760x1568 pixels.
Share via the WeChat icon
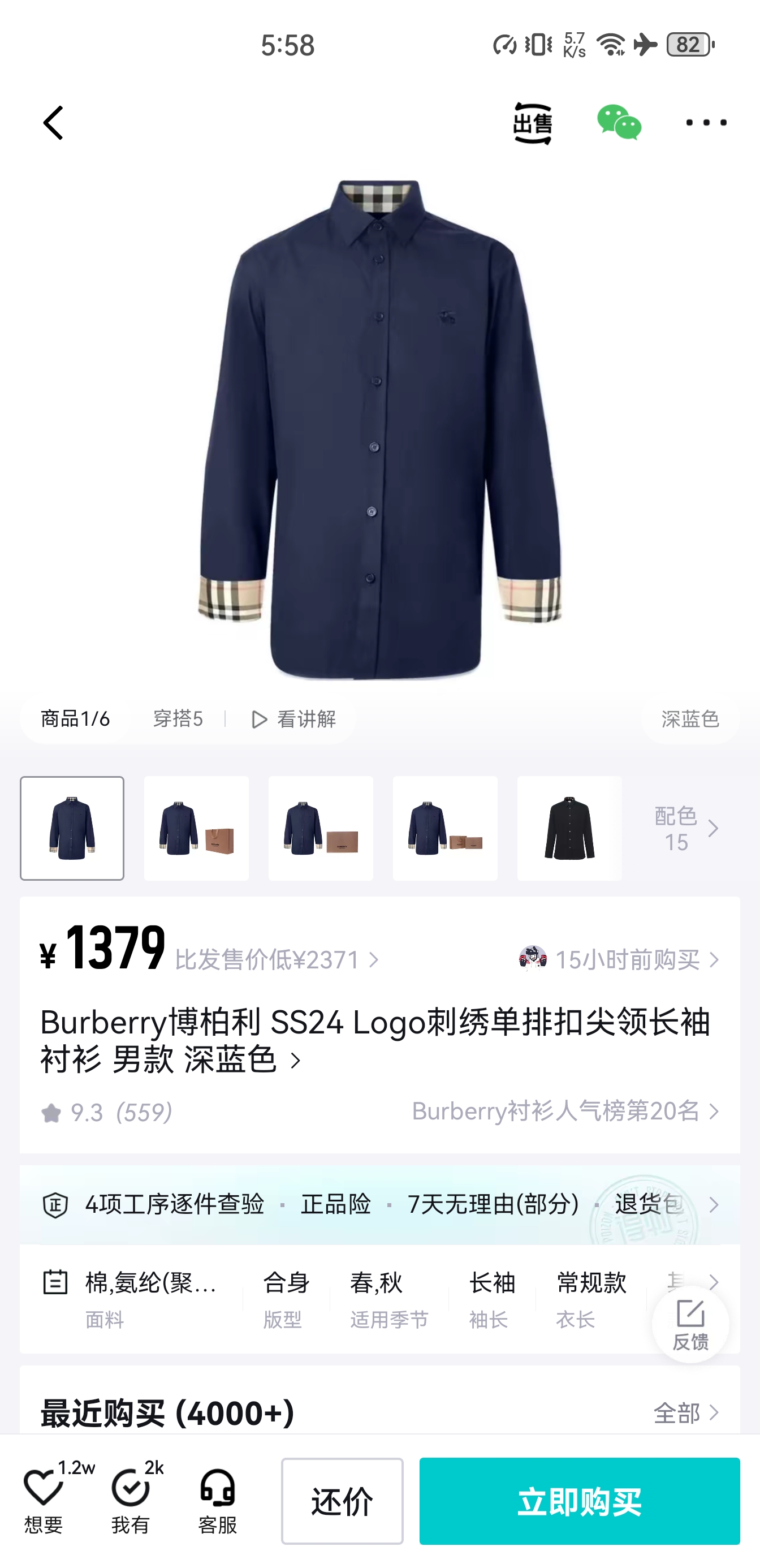(619, 123)
